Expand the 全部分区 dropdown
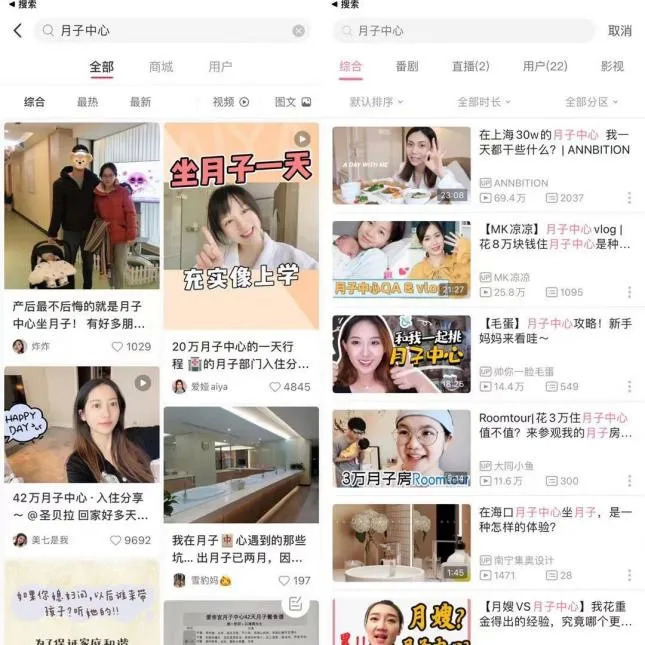Viewport: 645px width, 645px height. click(x=591, y=102)
